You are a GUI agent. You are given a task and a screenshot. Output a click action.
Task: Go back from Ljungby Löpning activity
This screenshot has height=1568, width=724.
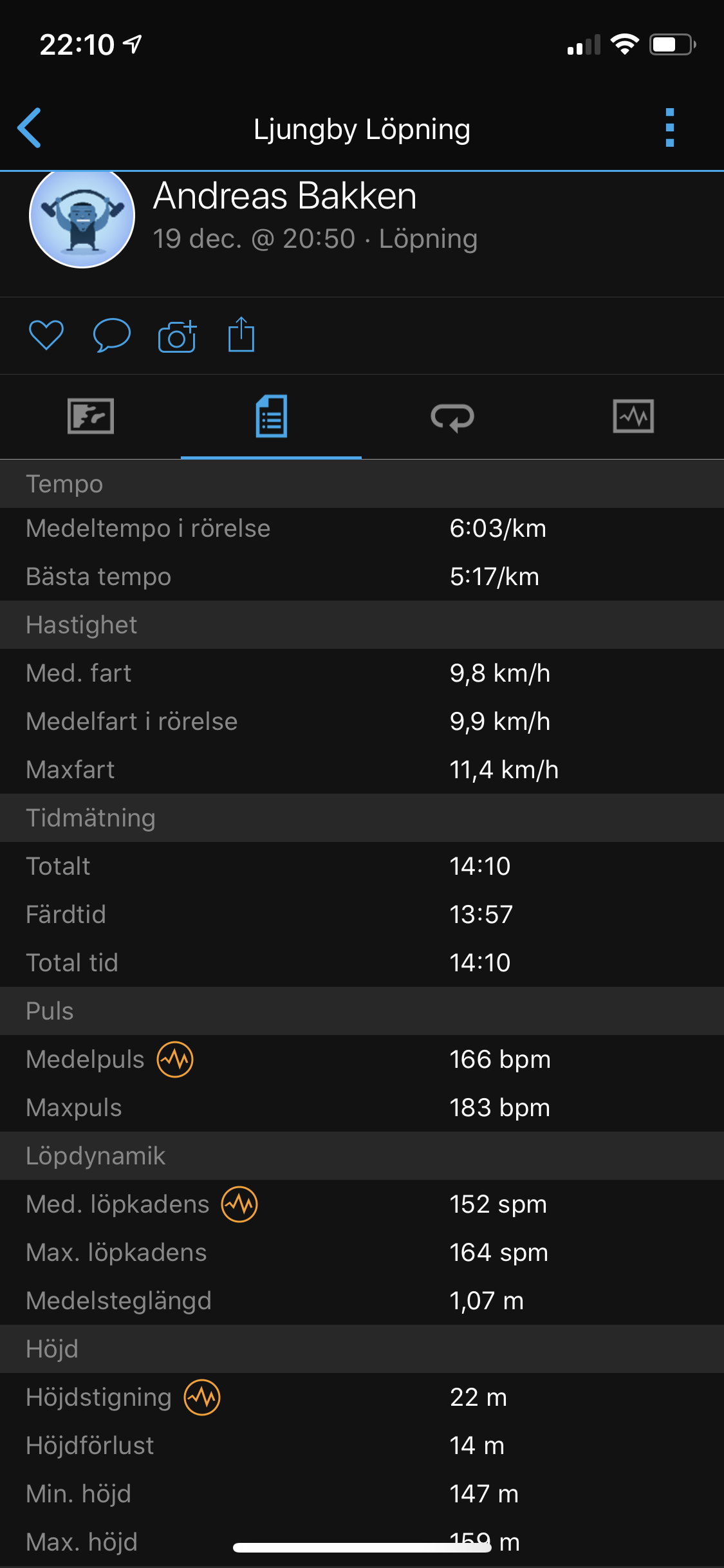[30, 128]
